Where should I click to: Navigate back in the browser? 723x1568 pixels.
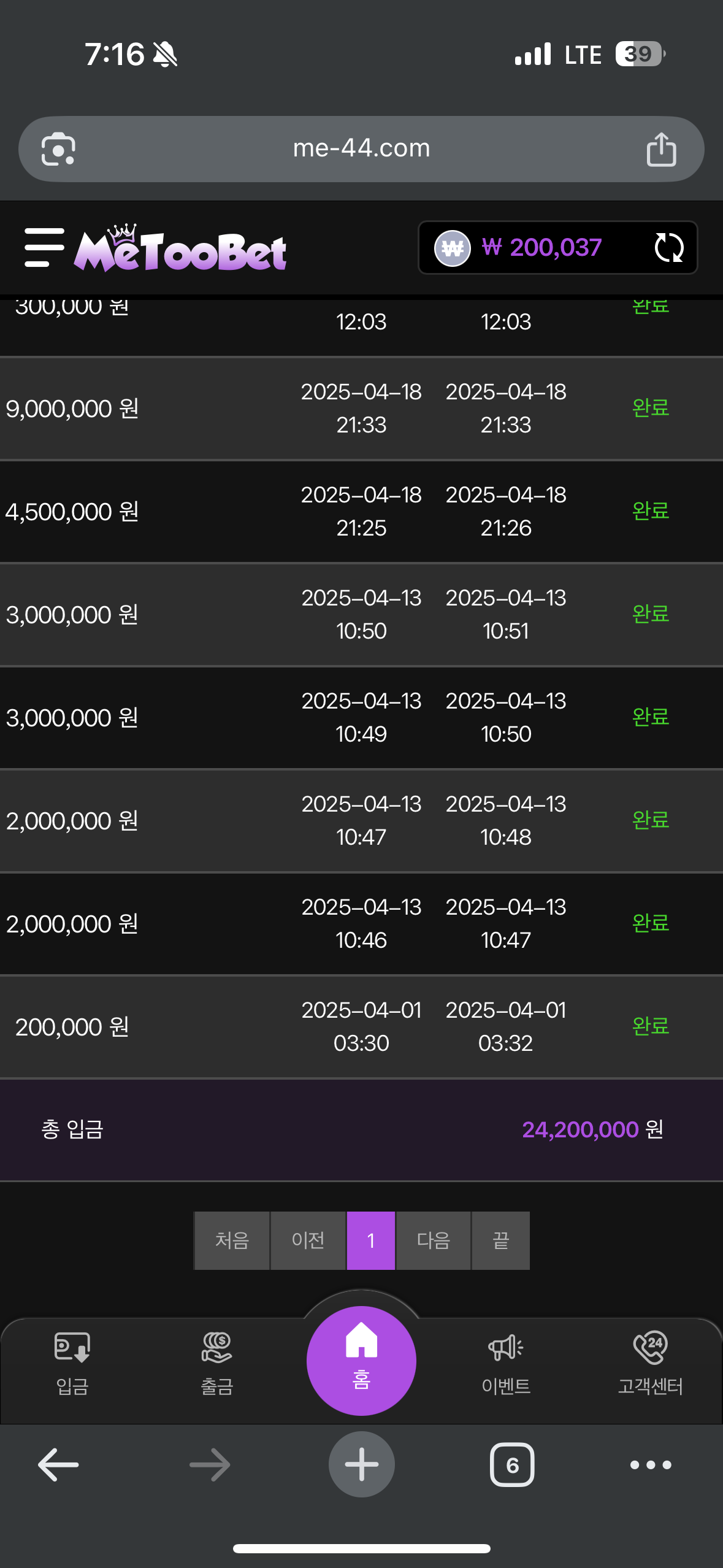tap(58, 1465)
